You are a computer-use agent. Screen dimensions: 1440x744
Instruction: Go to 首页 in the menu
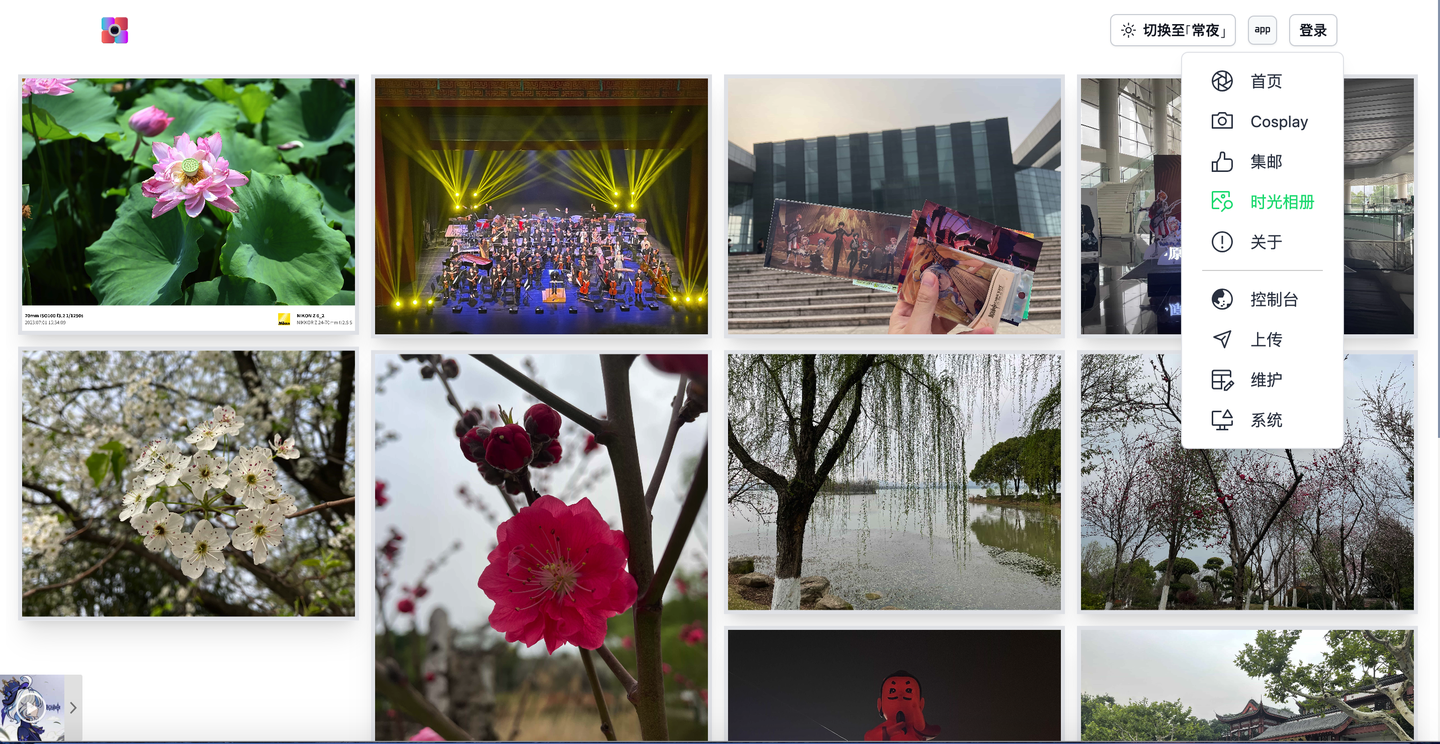click(1264, 81)
